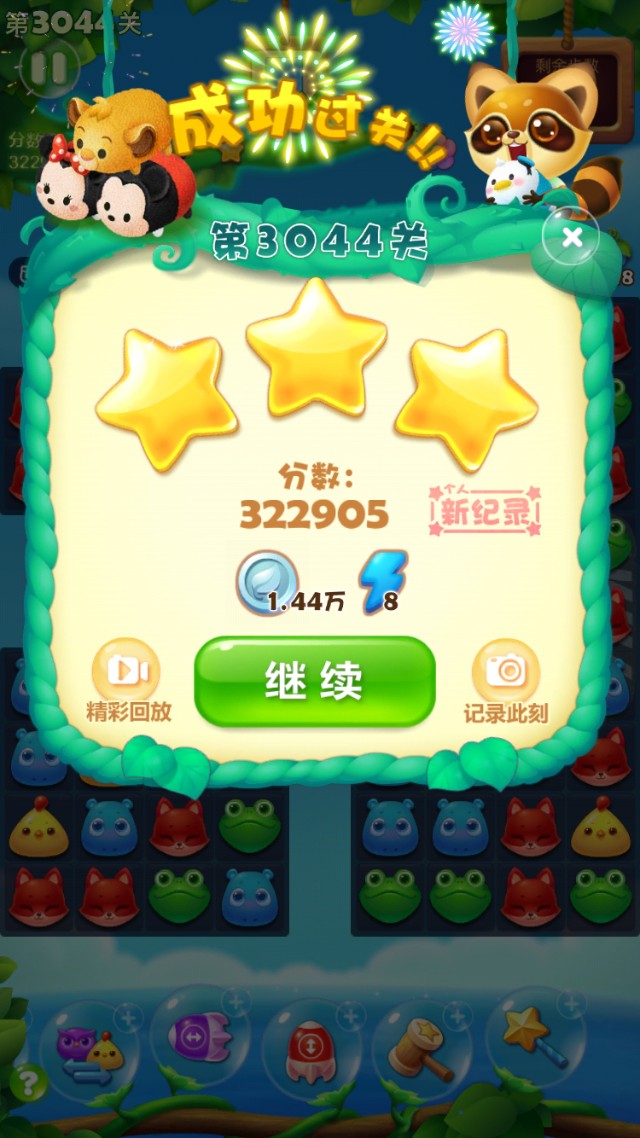The image size is (640, 1138).
Task: Close the level complete dialog
Action: point(571,237)
